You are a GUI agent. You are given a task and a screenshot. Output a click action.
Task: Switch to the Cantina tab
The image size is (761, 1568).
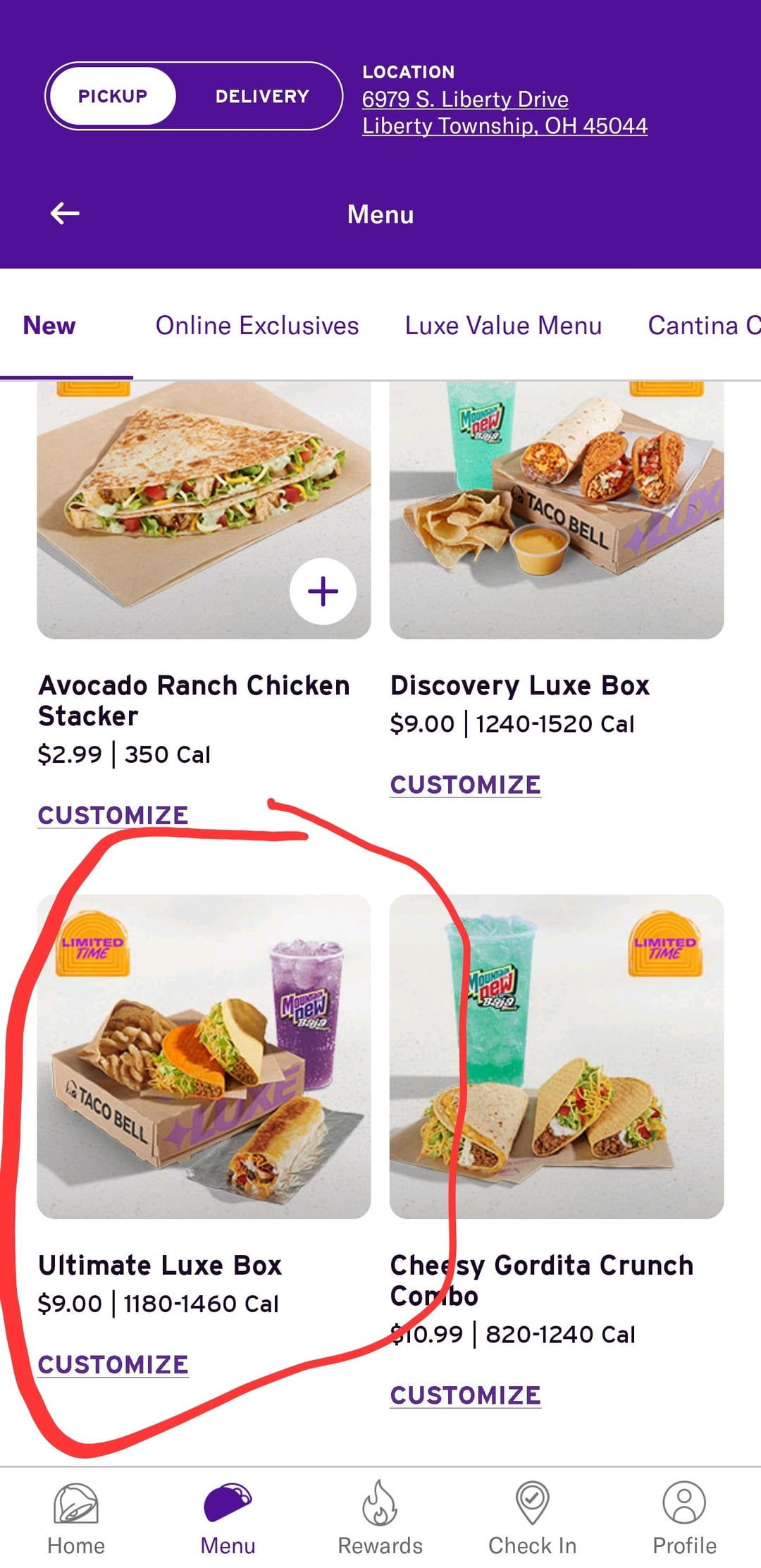point(703,326)
